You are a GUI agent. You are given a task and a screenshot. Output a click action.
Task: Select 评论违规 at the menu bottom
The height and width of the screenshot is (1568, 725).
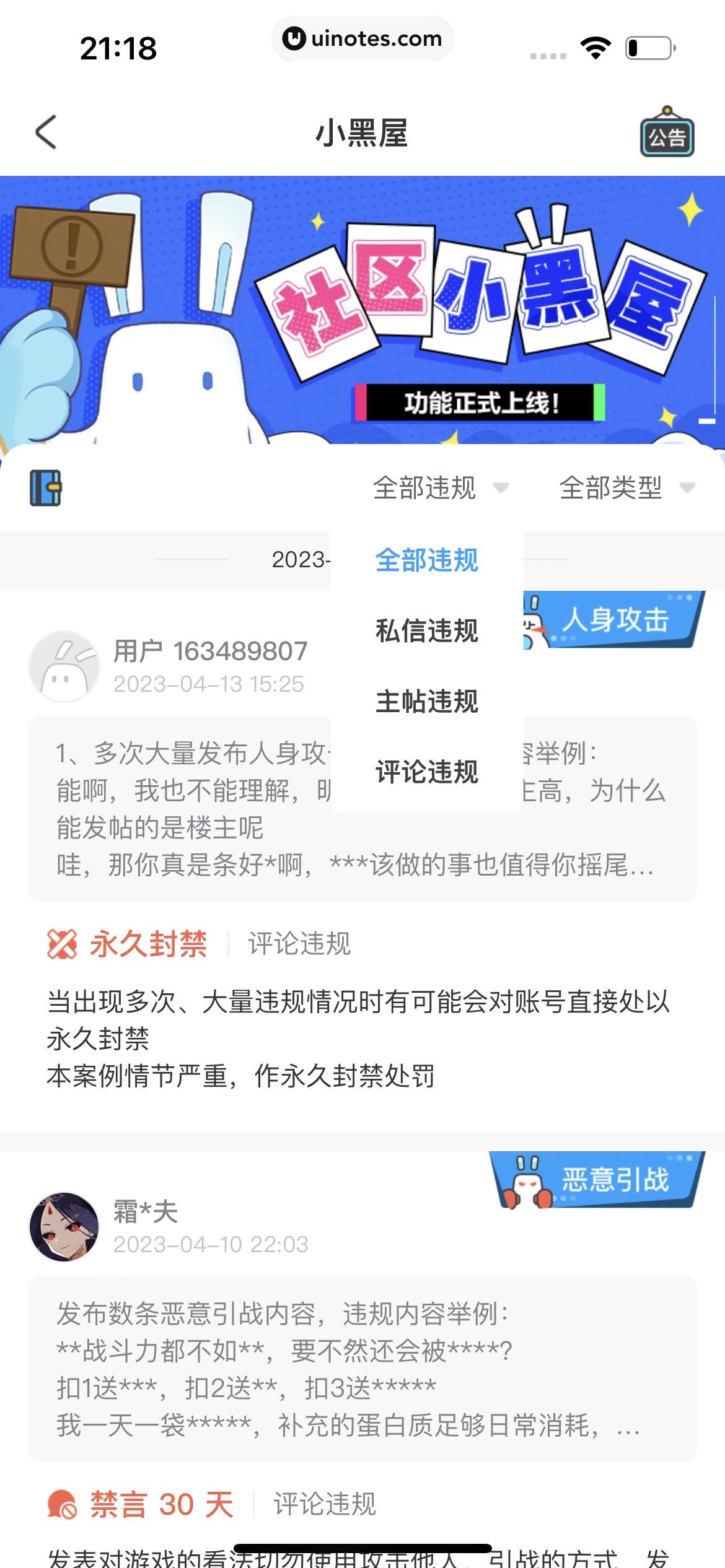[427, 772]
